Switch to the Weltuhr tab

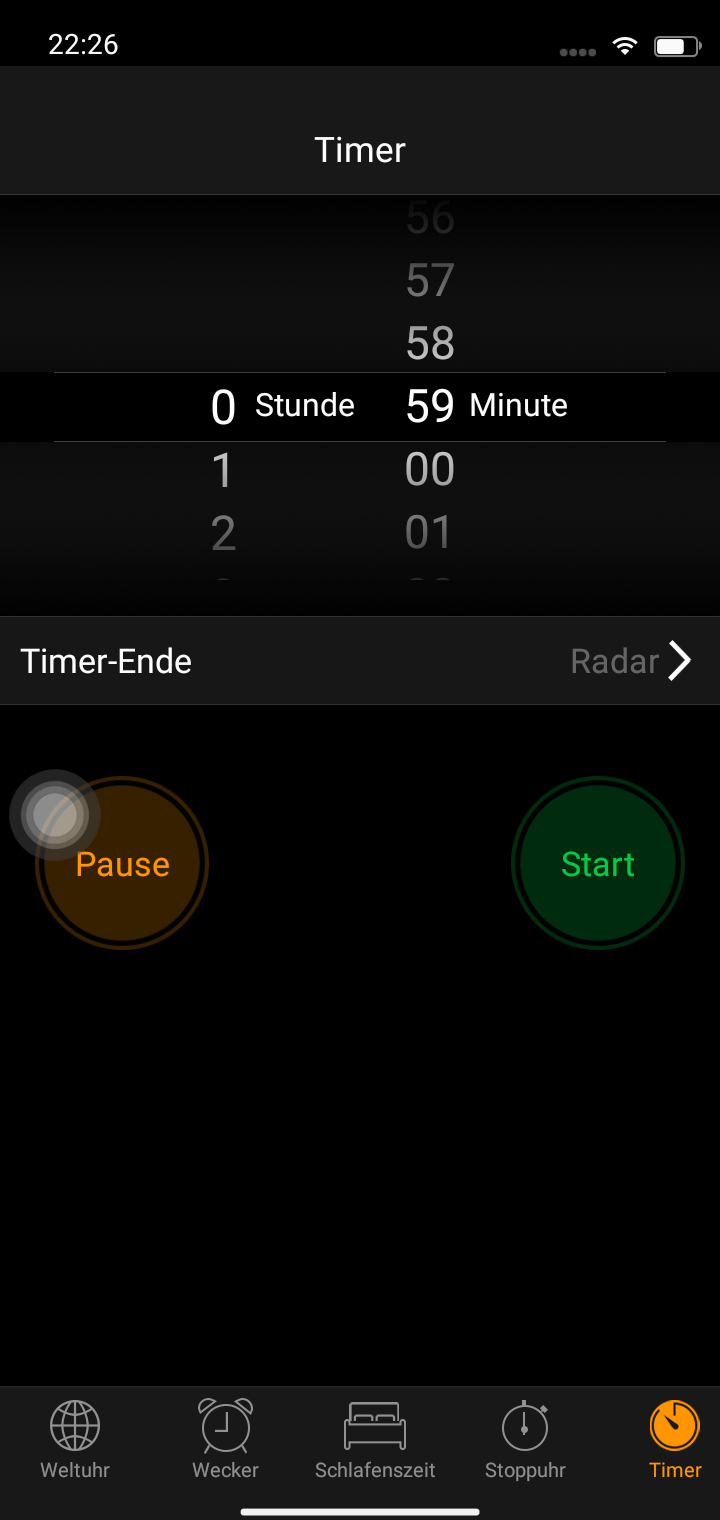coord(75,1440)
